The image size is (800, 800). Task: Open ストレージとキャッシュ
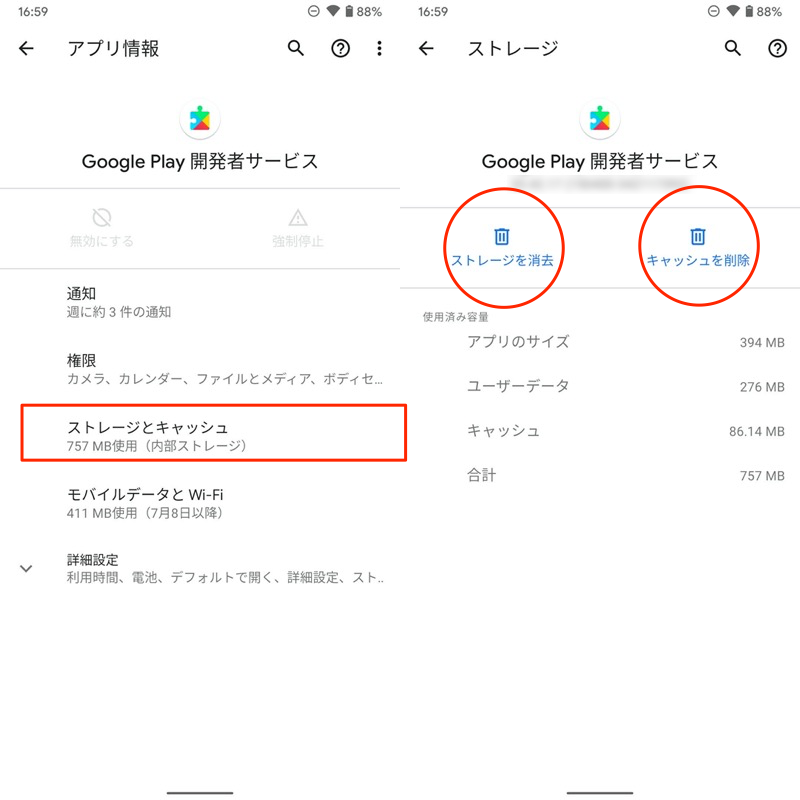tap(213, 435)
